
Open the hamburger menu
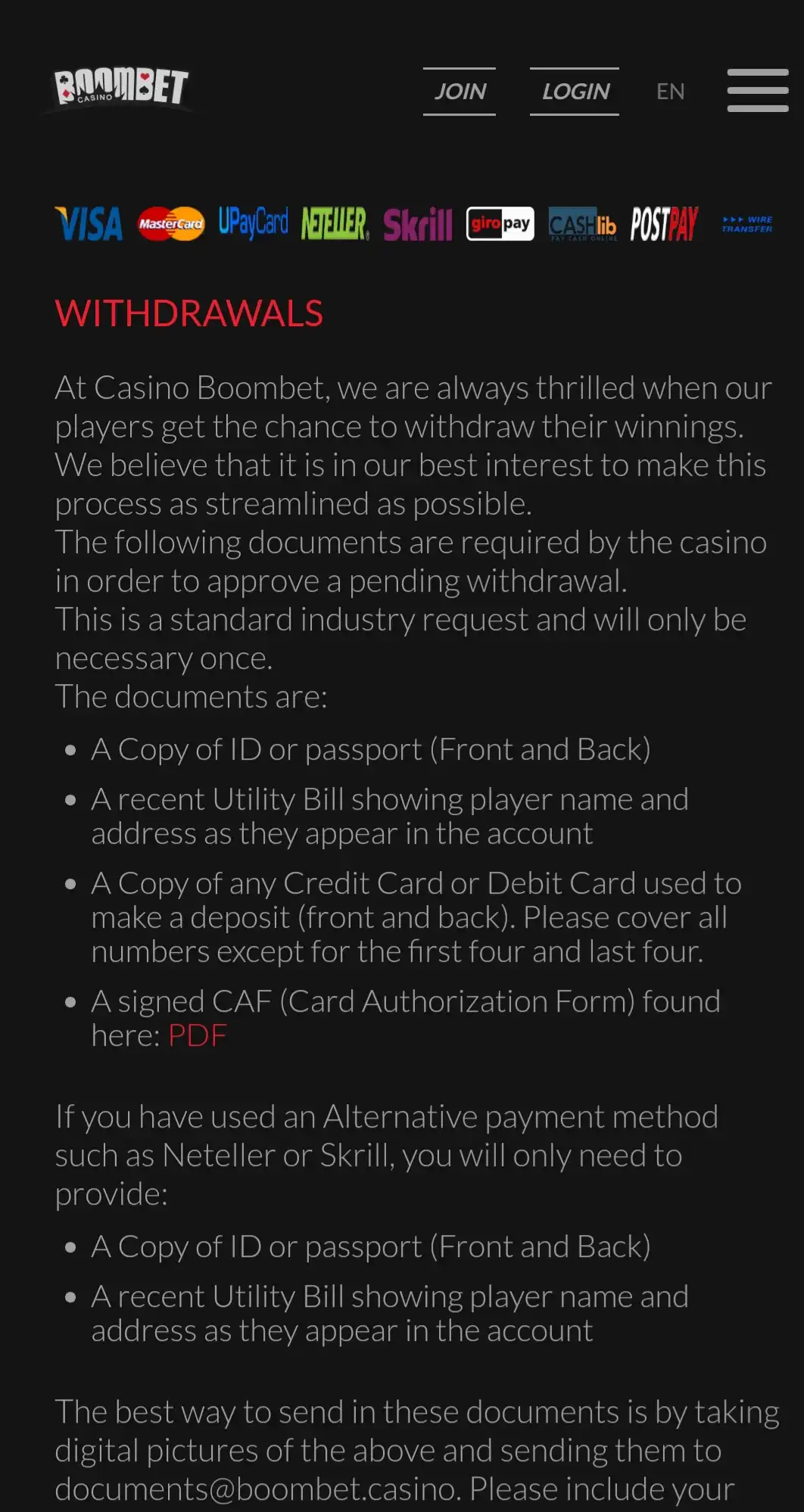(x=757, y=91)
